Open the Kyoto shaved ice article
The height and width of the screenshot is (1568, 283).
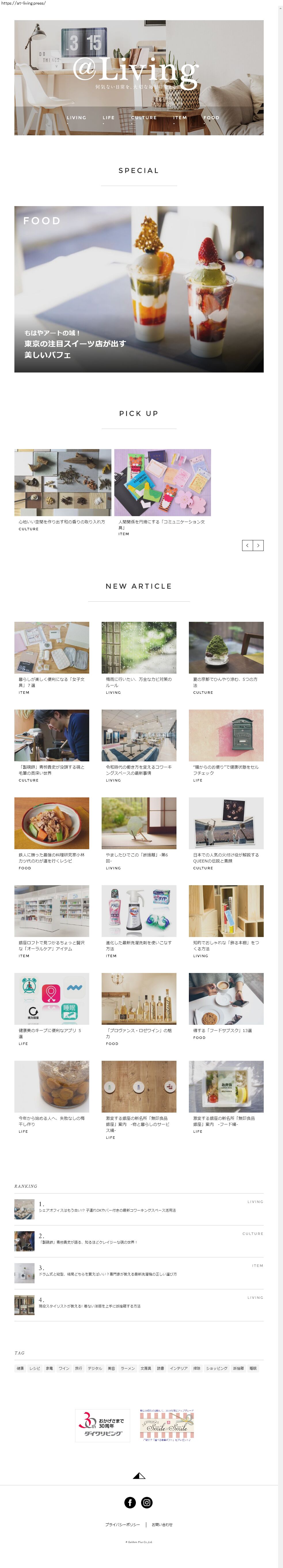coord(226,648)
